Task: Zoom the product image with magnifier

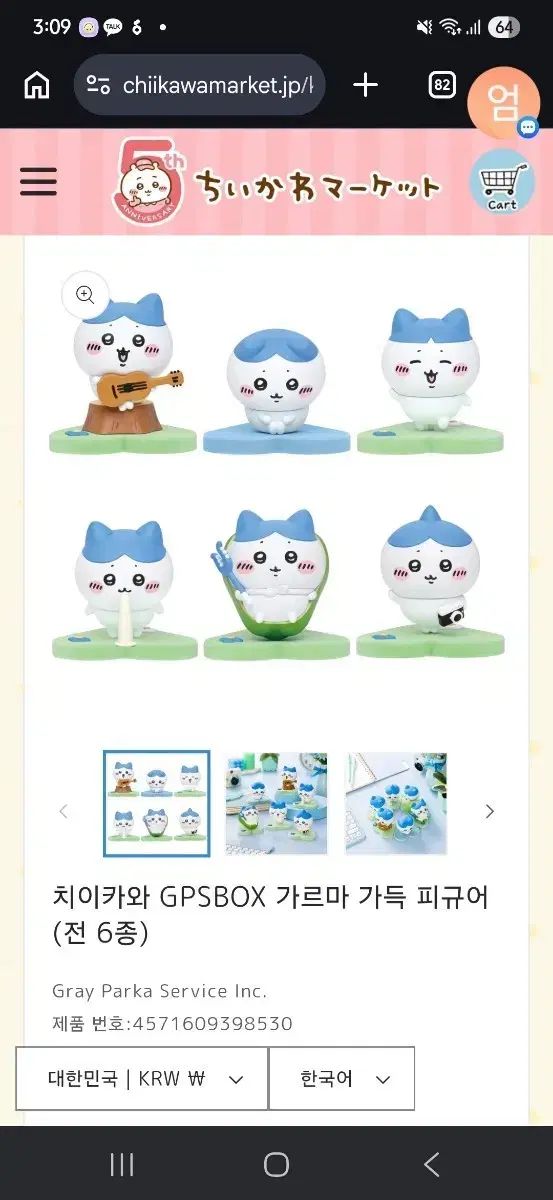Action: [x=85, y=294]
